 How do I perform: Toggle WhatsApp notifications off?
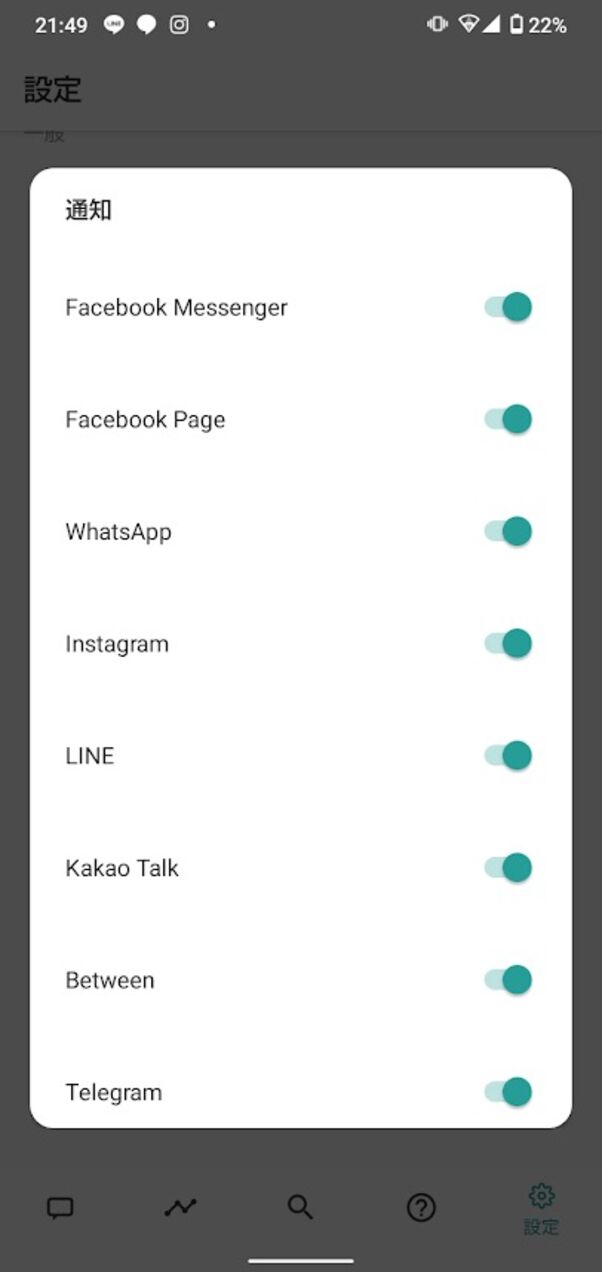click(x=508, y=531)
